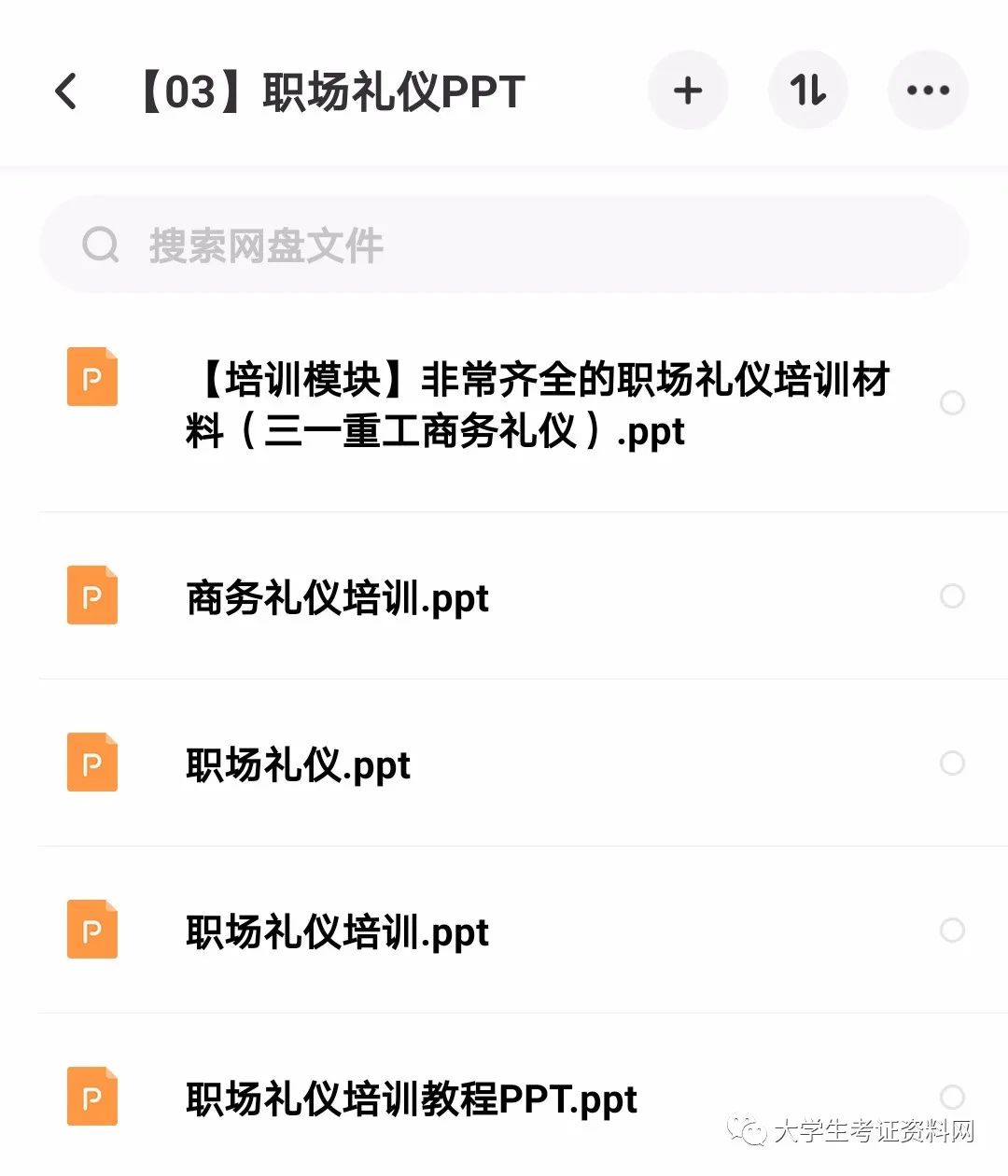Tap the back arrow icon
1008x1176 pixels.
[65, 91]
